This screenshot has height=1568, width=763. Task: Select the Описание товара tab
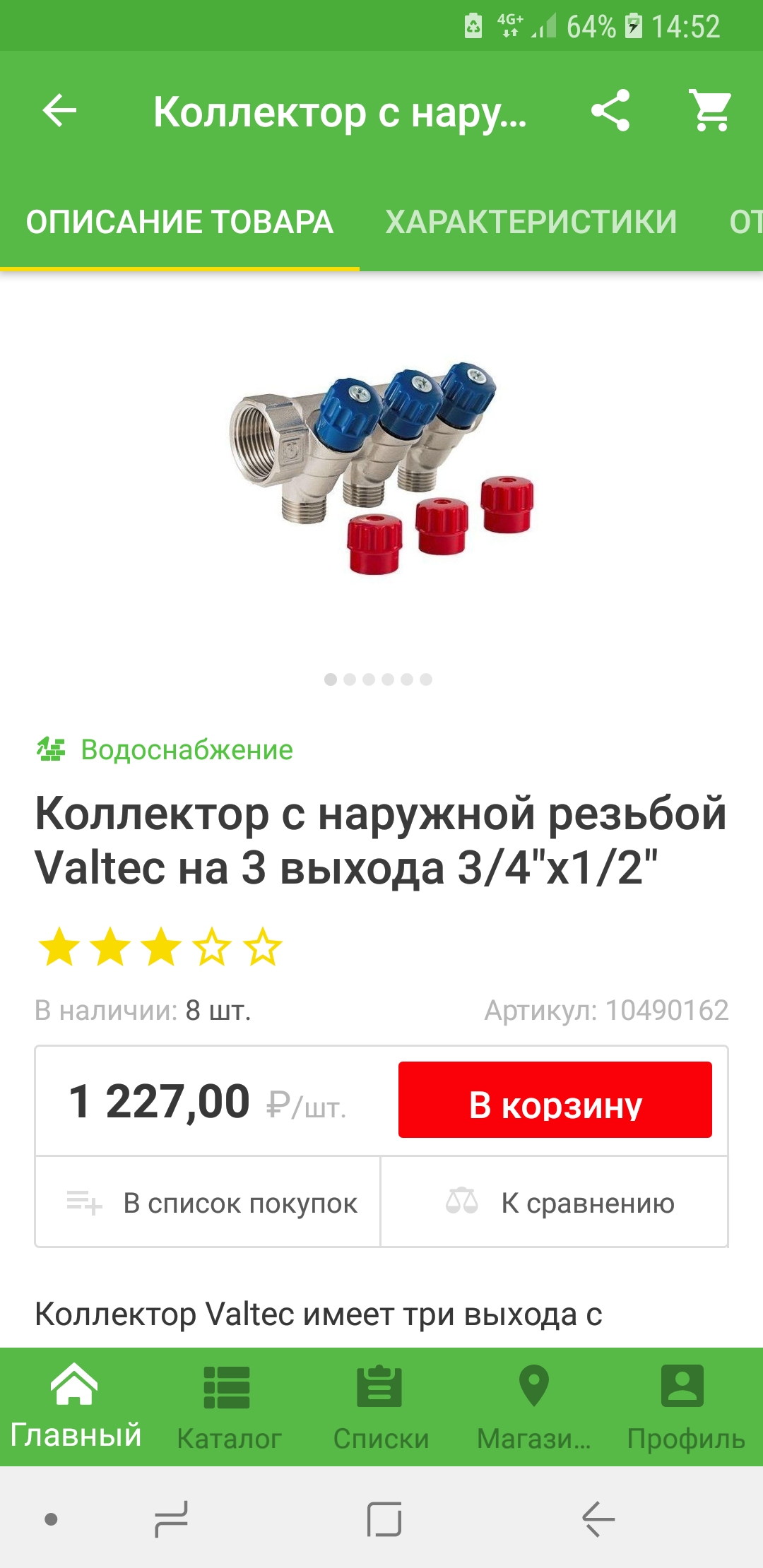179,222
